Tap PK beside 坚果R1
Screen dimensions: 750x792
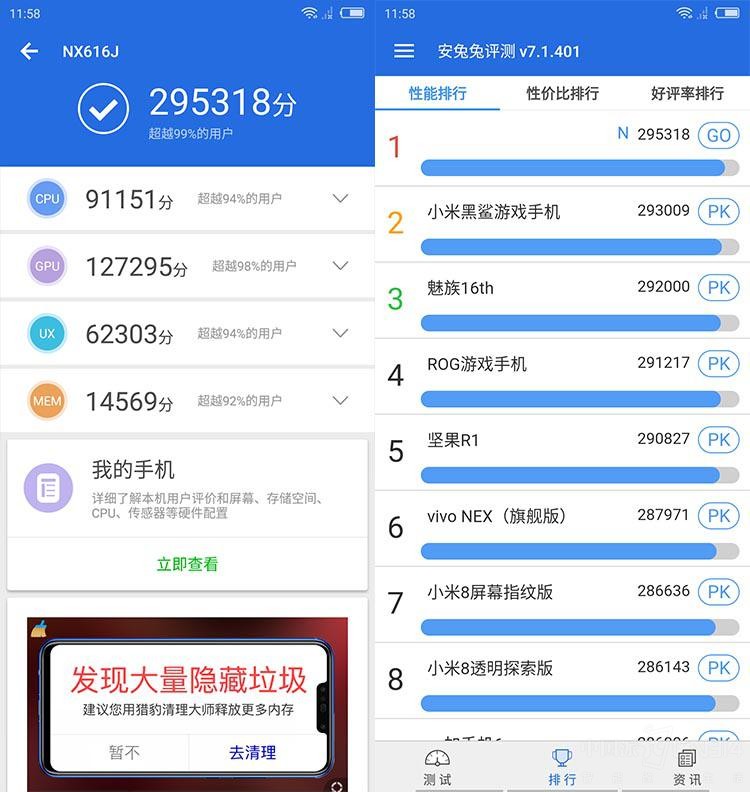pyautogui.click(x=718, y=439)
